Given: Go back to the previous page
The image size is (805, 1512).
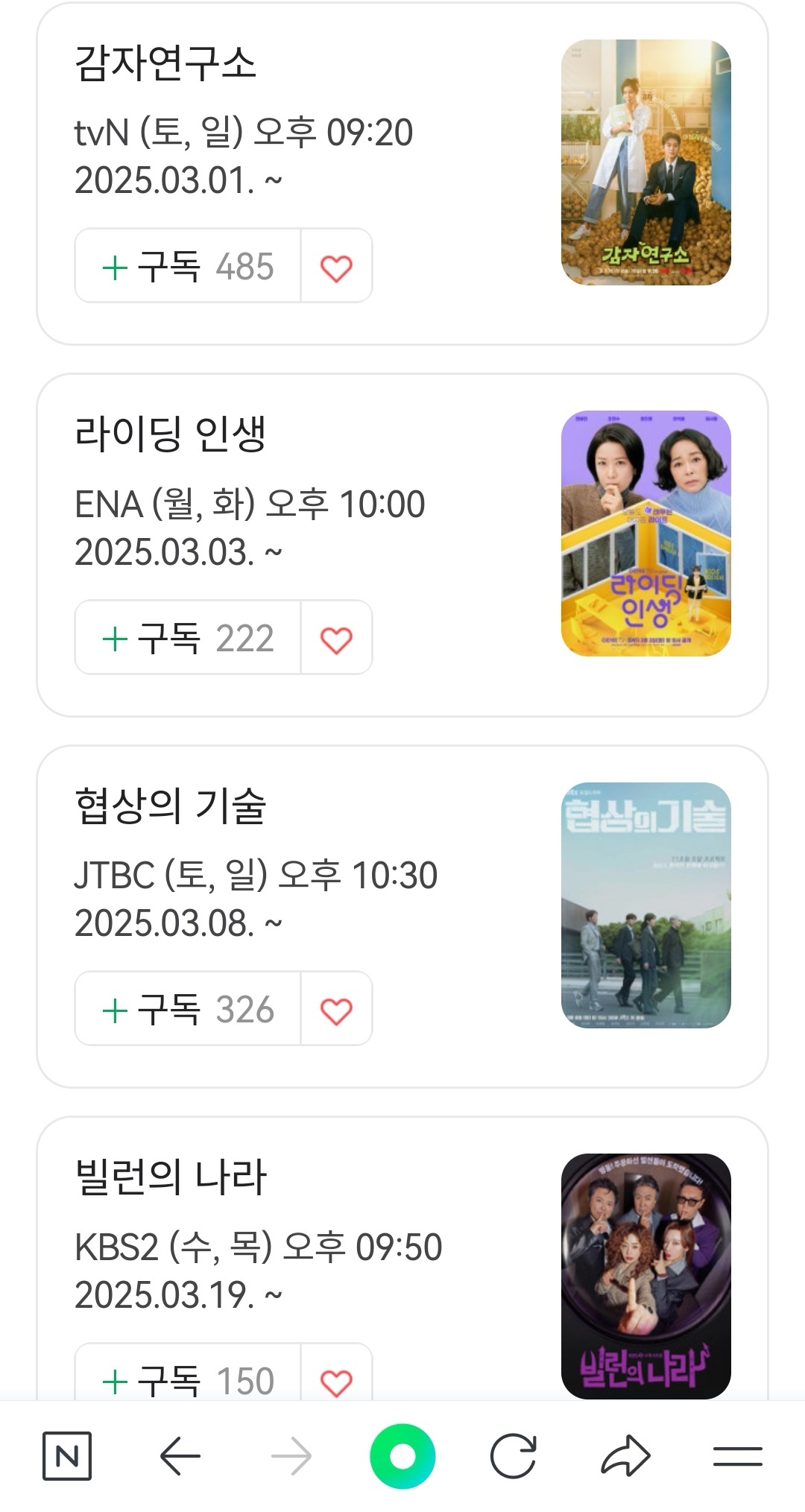Looking at the screenshot, I should [x=180, y=1455].
